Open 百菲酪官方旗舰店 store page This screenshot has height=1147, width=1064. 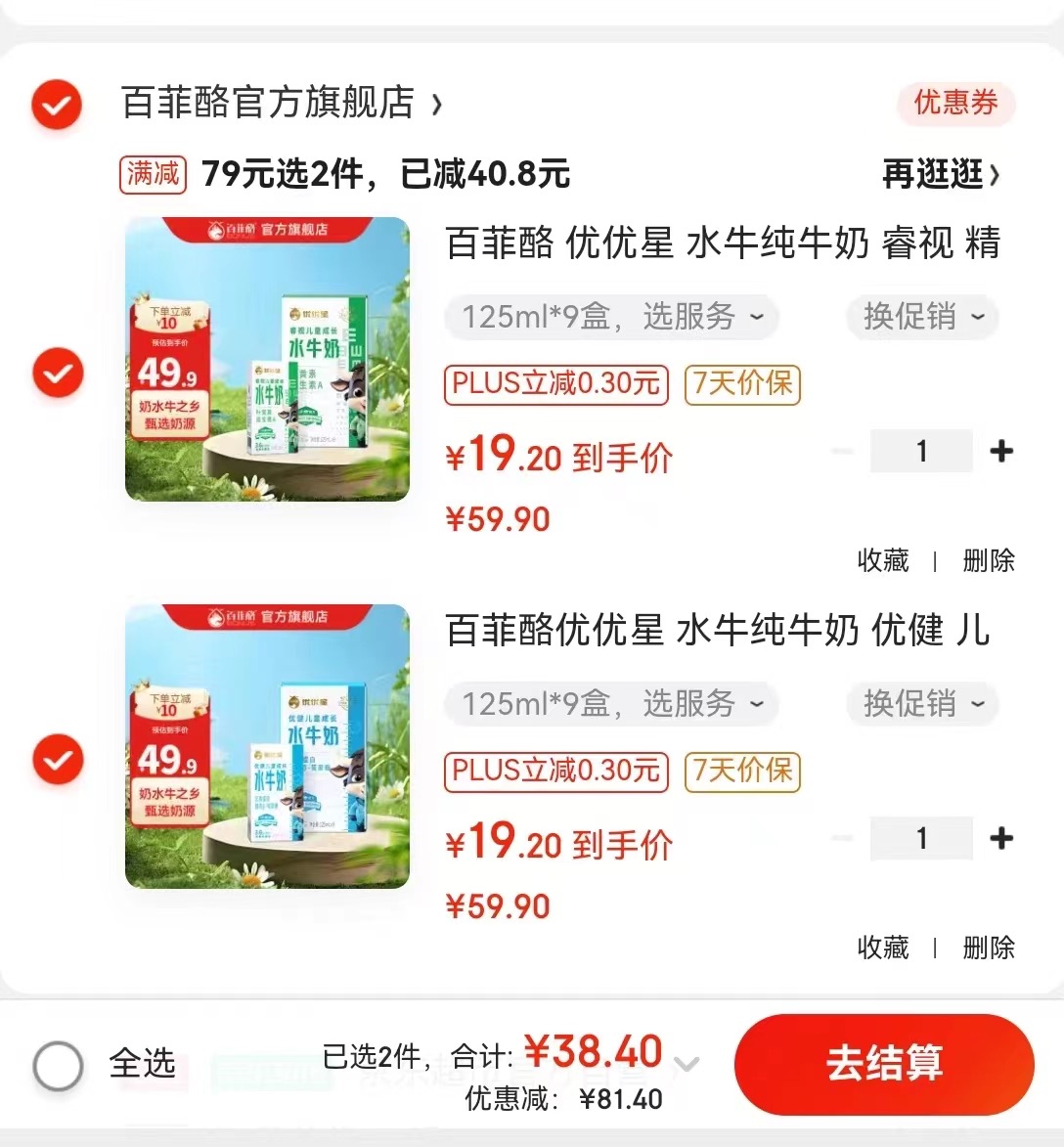tap(281, 103)
